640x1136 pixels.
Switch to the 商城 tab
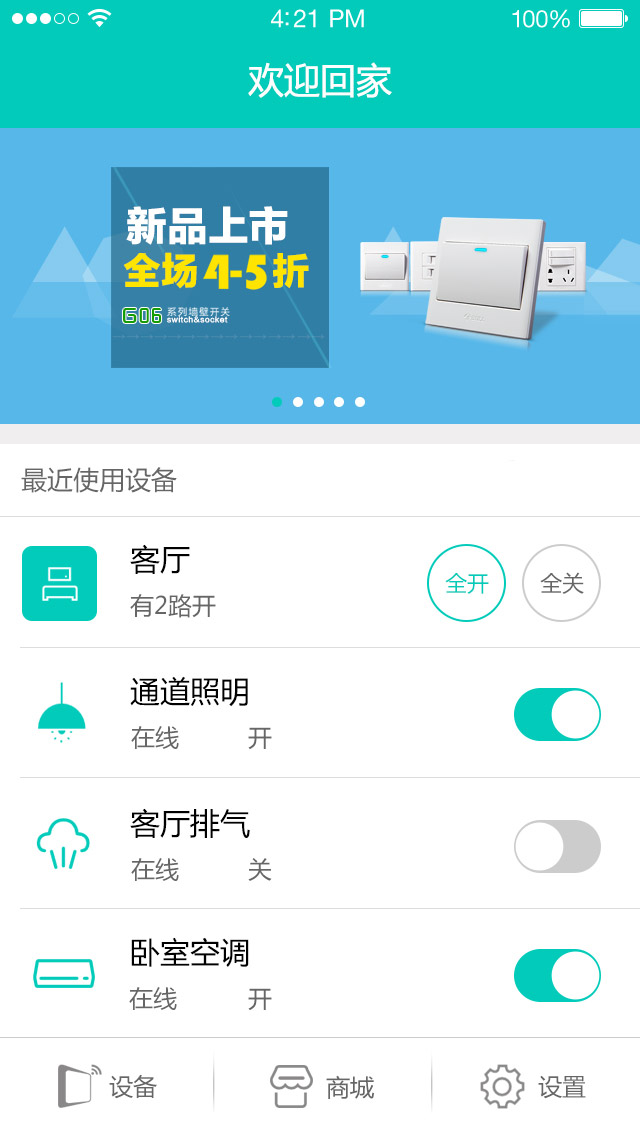tap(322, 1087)
